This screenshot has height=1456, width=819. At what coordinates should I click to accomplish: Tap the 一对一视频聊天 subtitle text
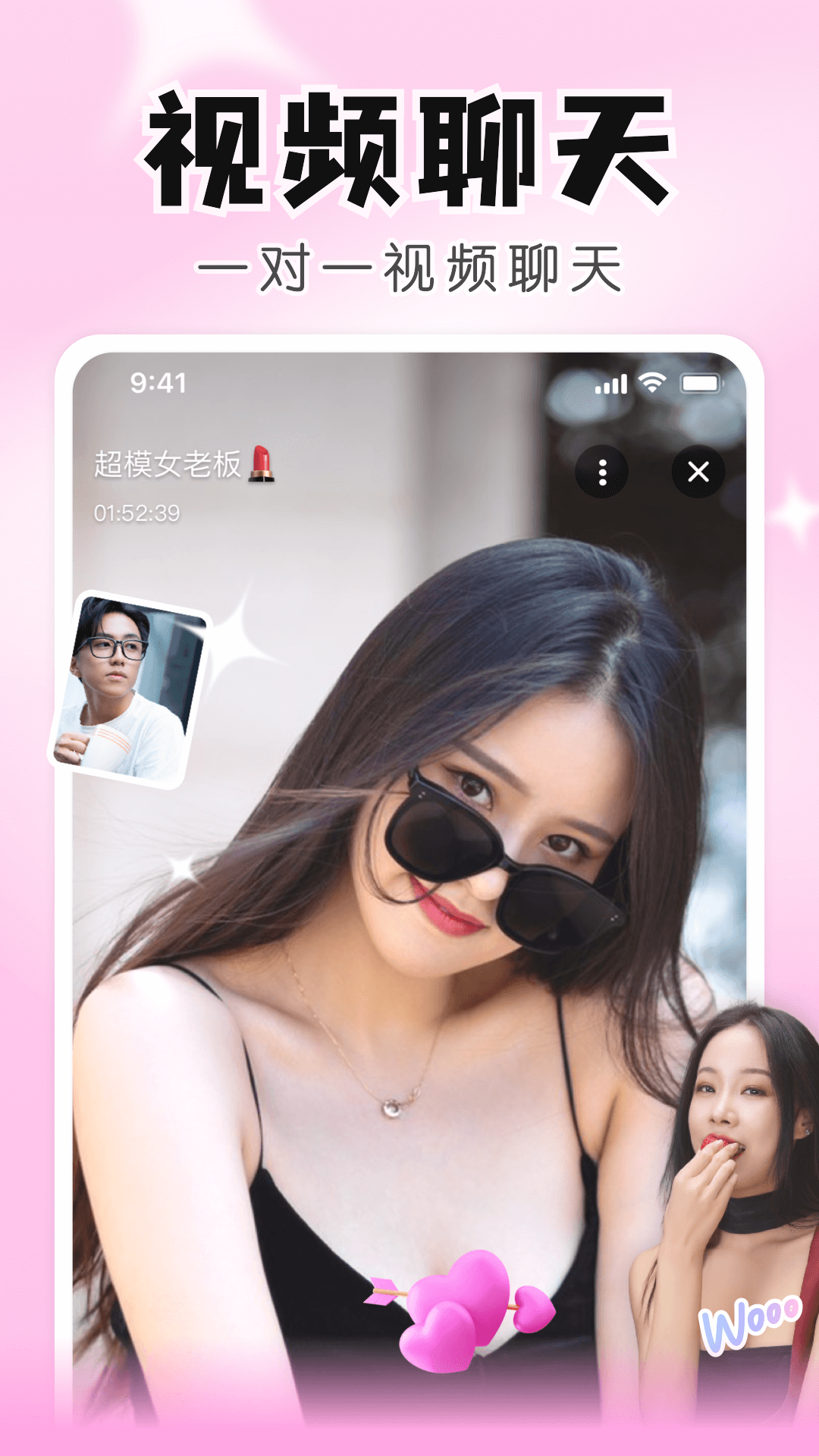click(409, 265)
